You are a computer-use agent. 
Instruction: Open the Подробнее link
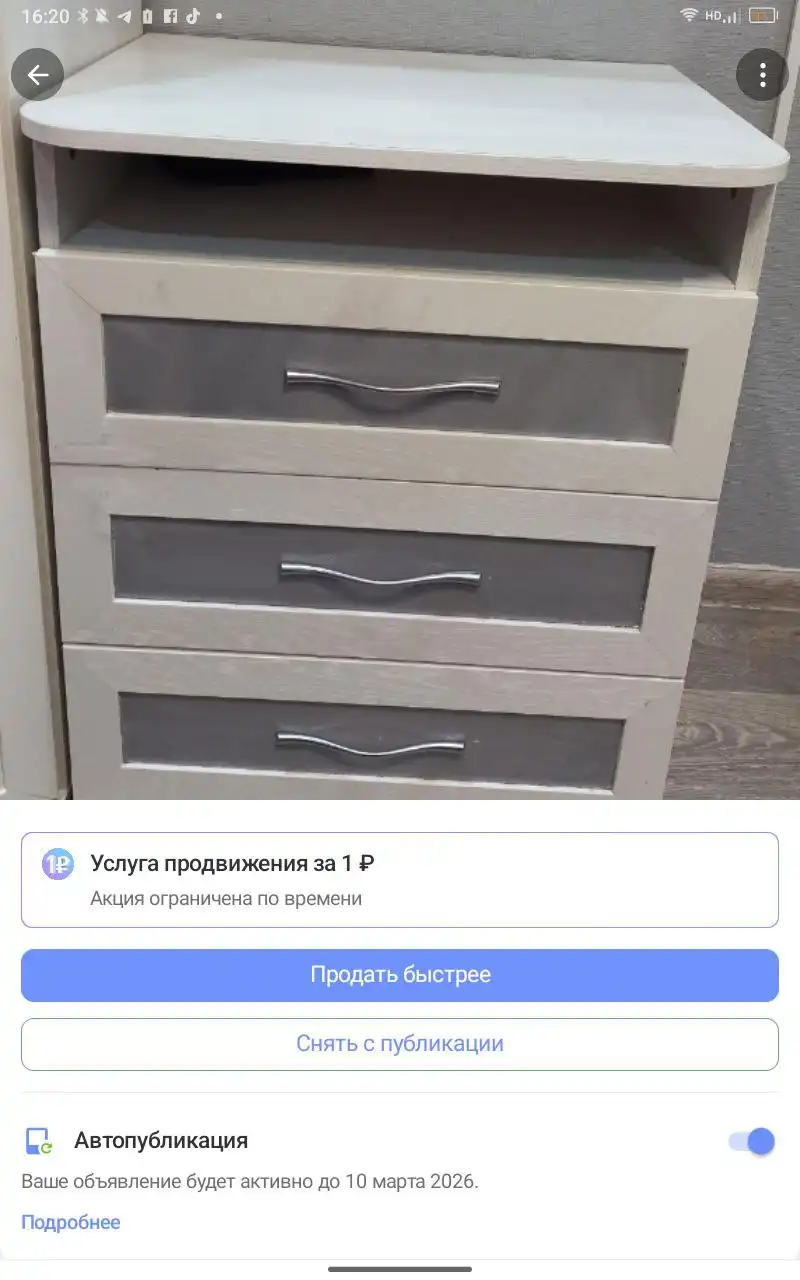point(71,1222)
